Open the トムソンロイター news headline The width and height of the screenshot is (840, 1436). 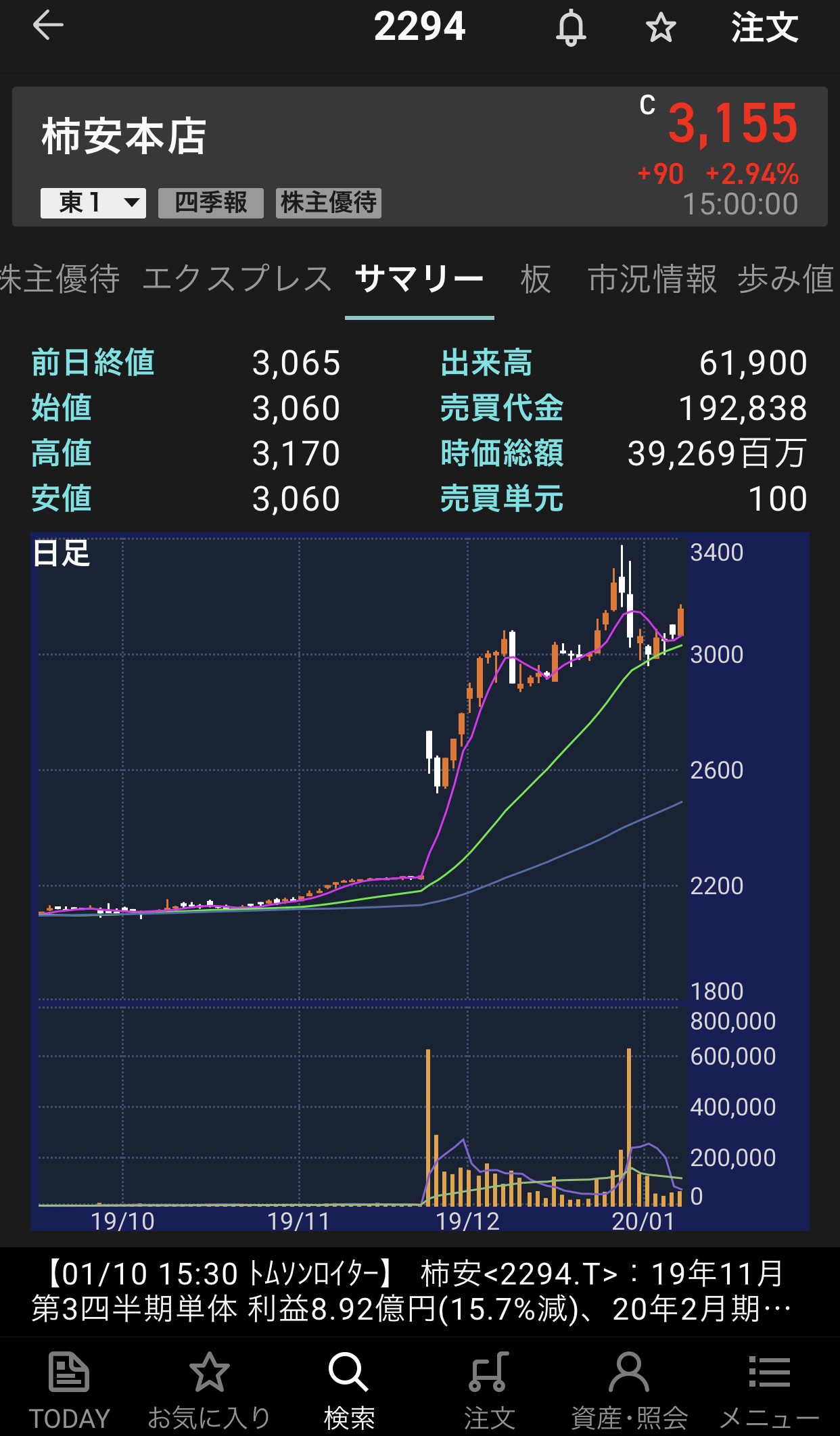[x=413, y=1291]
